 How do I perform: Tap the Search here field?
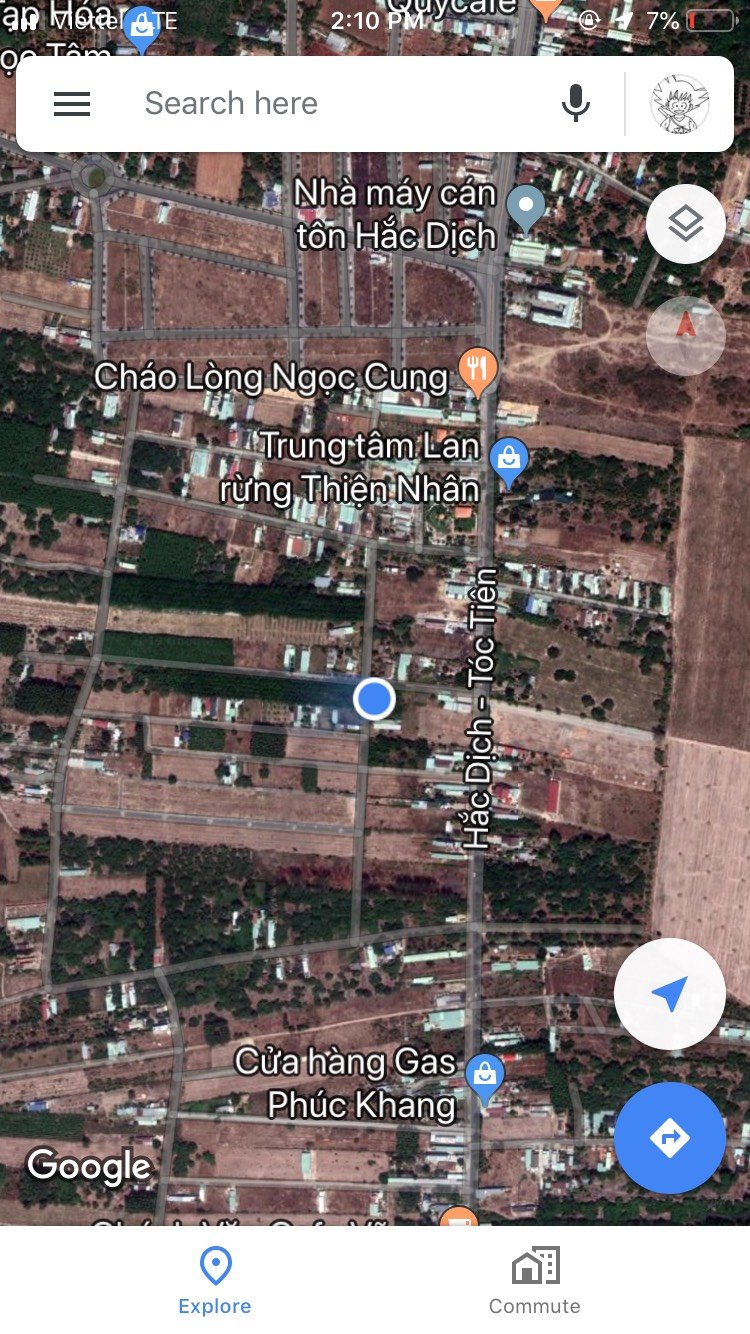point(330,104)
